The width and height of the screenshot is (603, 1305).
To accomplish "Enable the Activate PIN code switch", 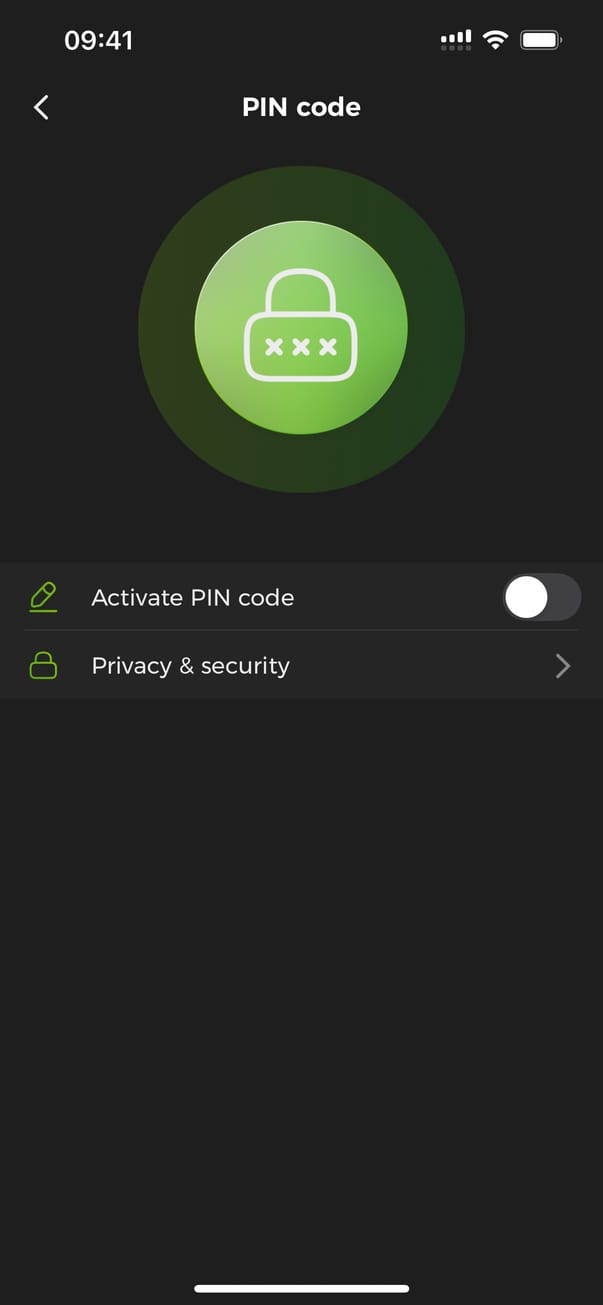I will pyautogui.click(x=540, y=598).
